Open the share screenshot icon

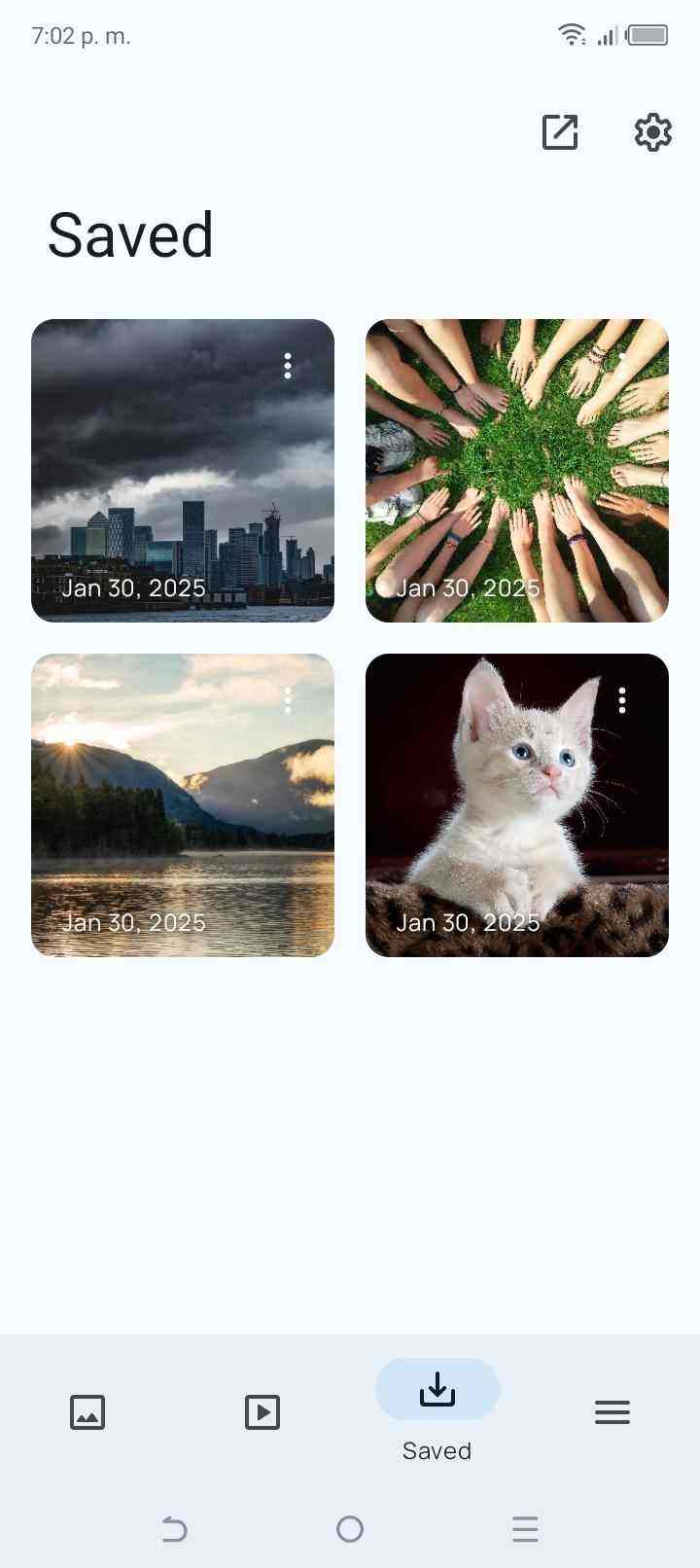tap(559, 132)
